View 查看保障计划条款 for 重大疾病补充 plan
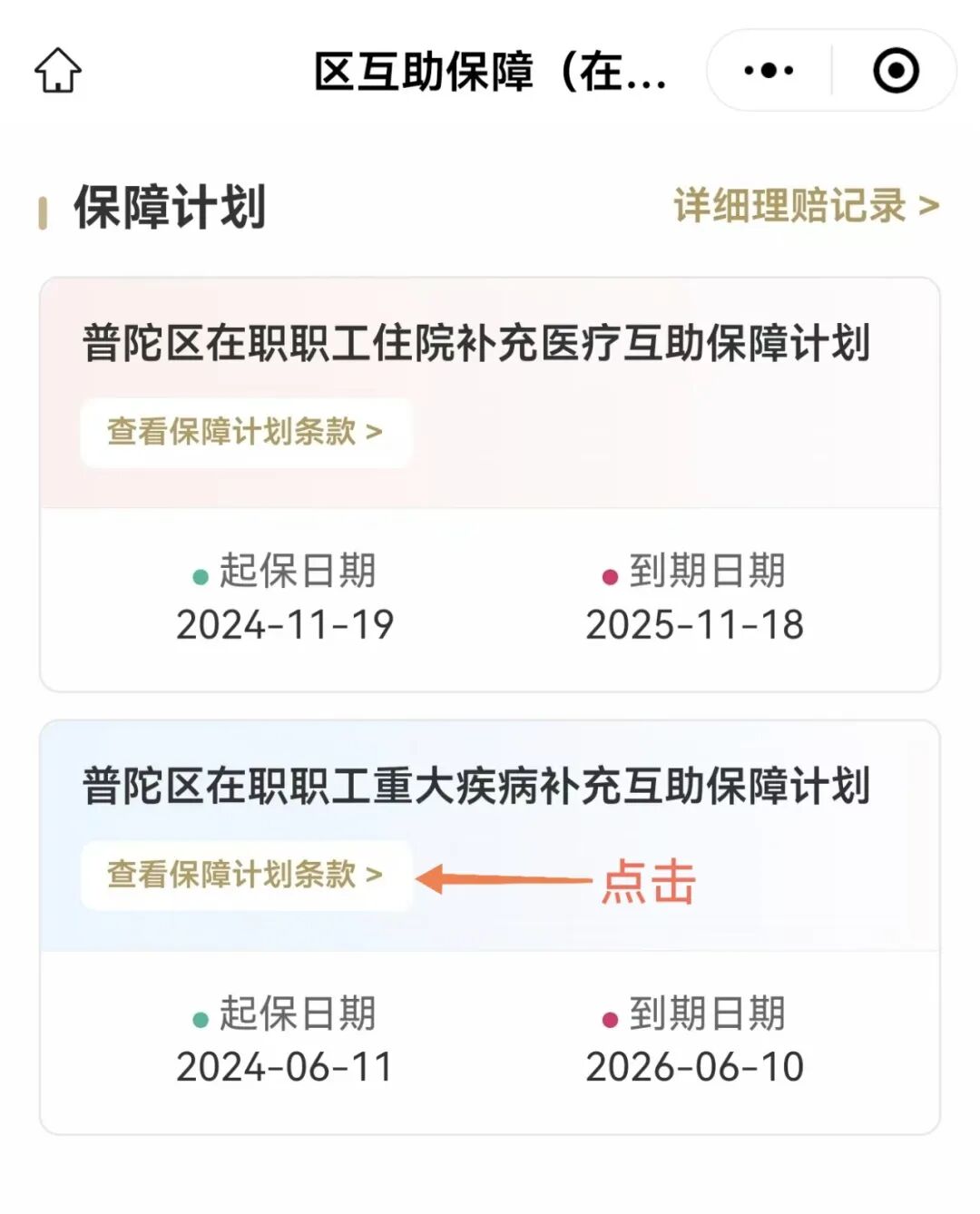 pyautogui.click(x=245, y=875)
